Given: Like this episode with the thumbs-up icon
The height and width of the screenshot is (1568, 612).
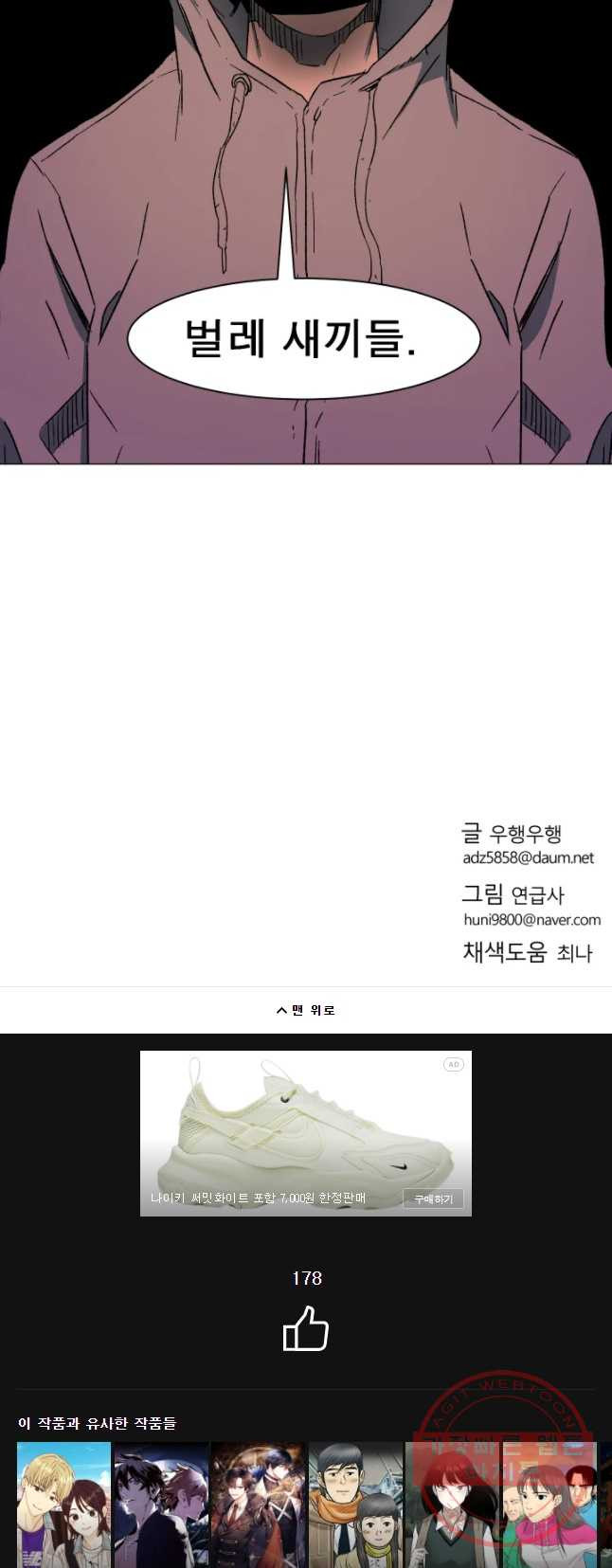Looking at the screenshot, I should (305, 1328).
